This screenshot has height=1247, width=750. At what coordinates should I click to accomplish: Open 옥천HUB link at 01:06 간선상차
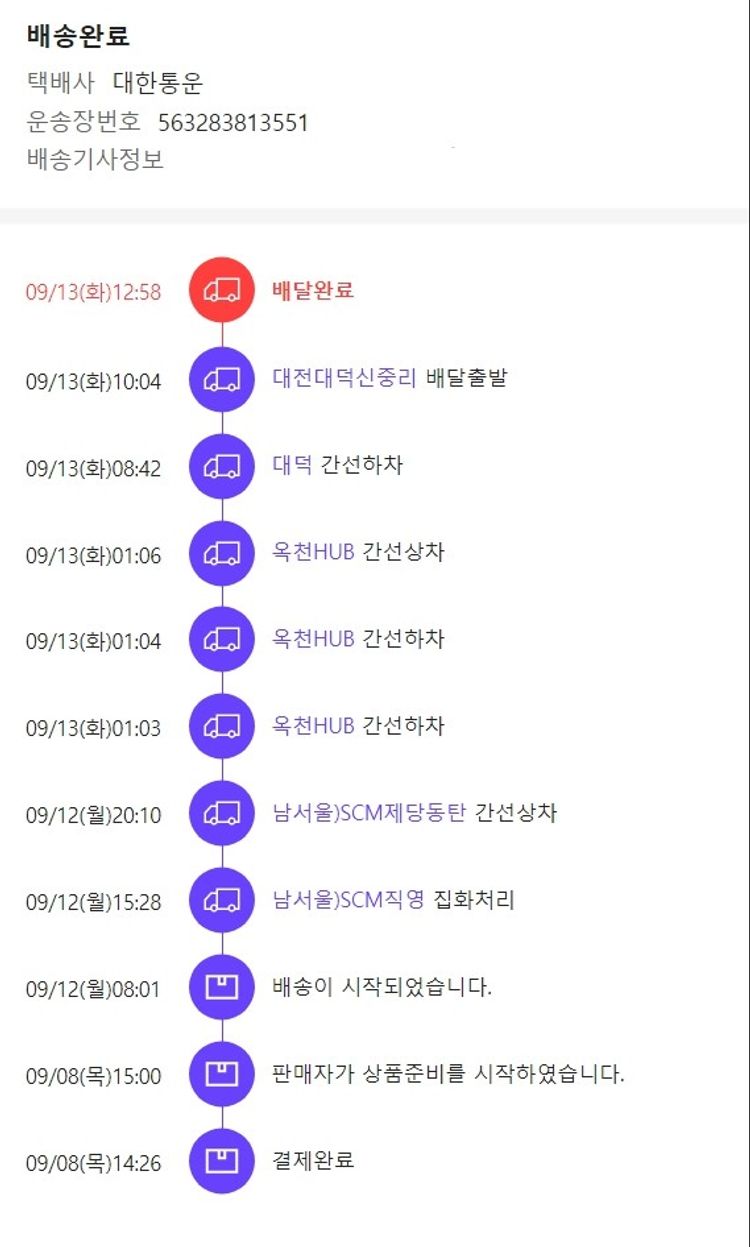313,552
